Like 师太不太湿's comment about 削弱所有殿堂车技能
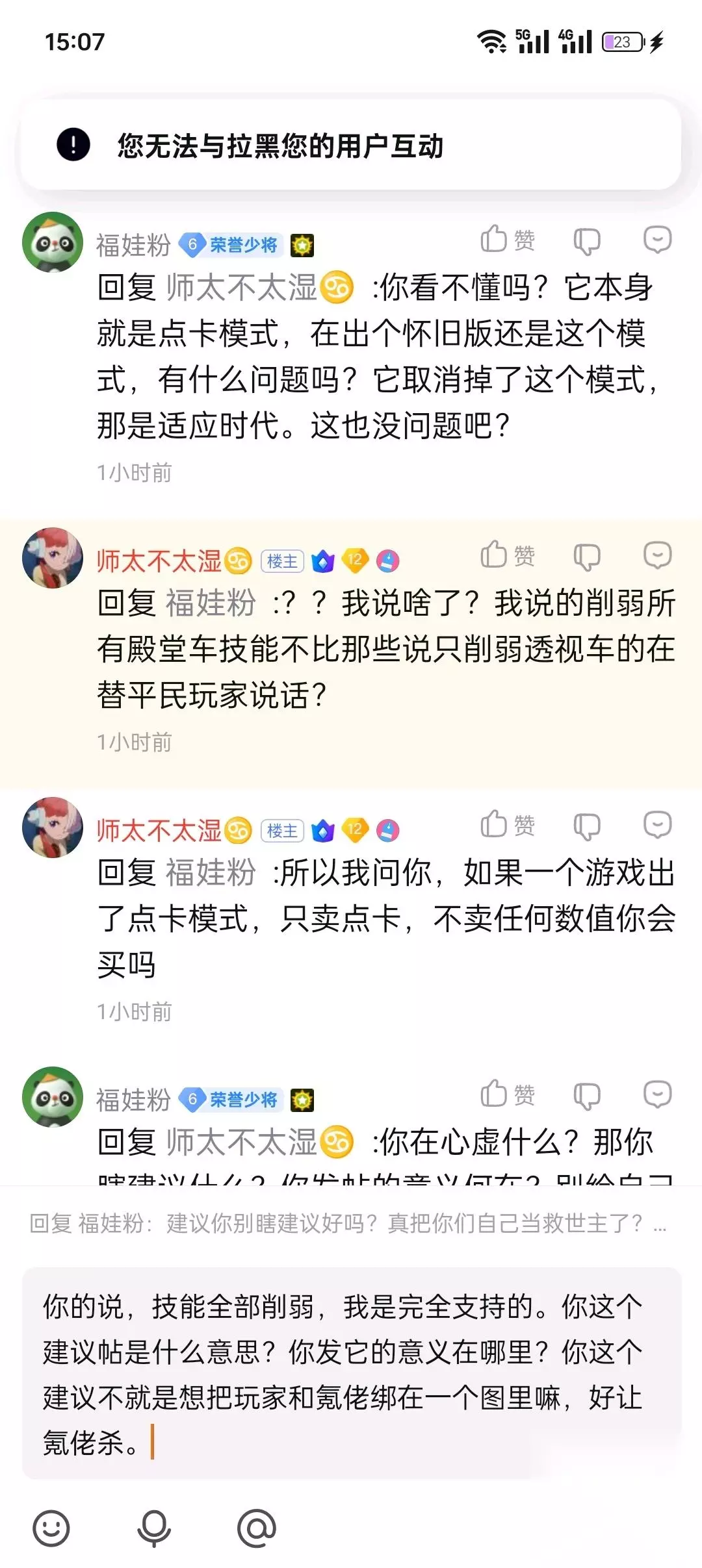This screenshot has width=702, height=1568. point(507,555)
